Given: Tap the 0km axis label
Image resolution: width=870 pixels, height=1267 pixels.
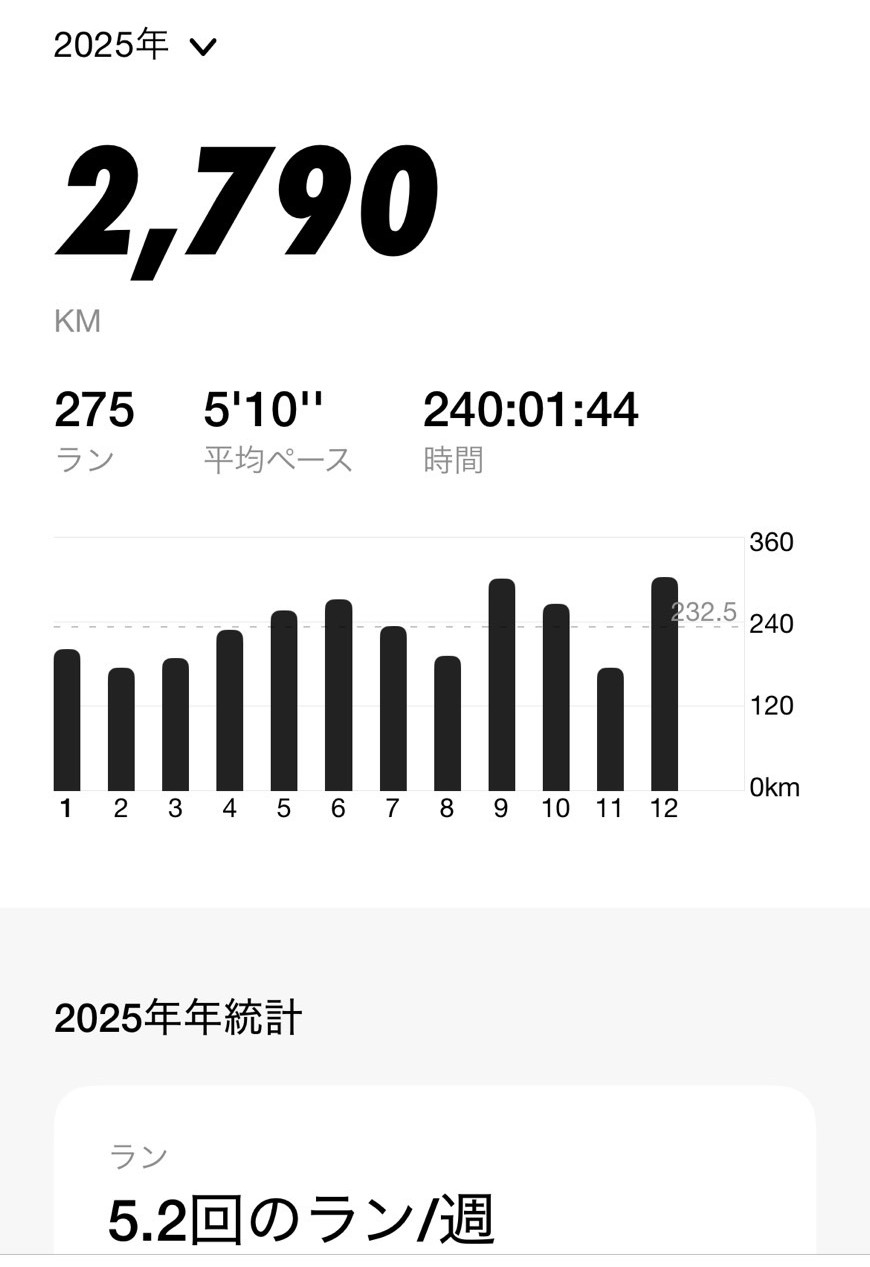Looking at the screenshot, I should pos(775,786).
